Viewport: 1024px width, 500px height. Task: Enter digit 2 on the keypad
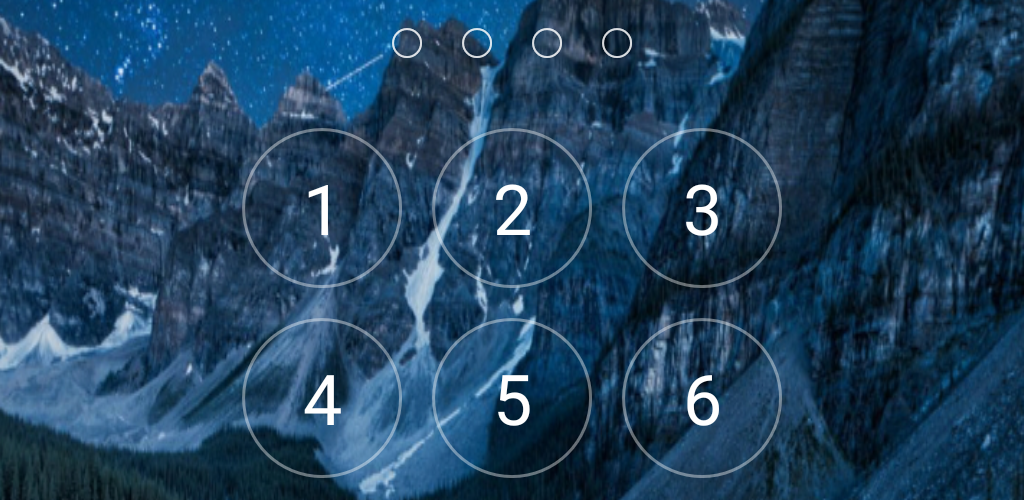pyautogui.click(x=512, y=209)
